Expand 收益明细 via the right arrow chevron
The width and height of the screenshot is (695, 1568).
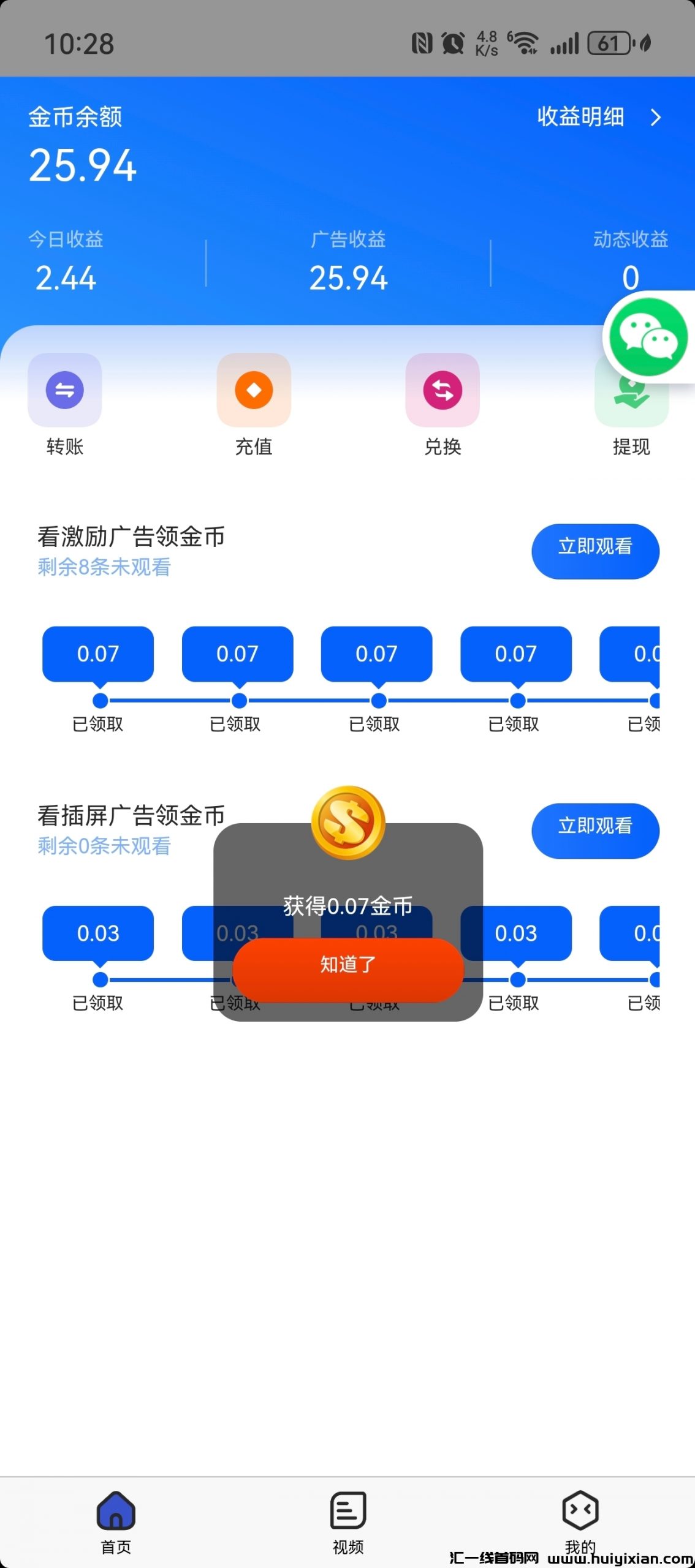pos(656,118)
